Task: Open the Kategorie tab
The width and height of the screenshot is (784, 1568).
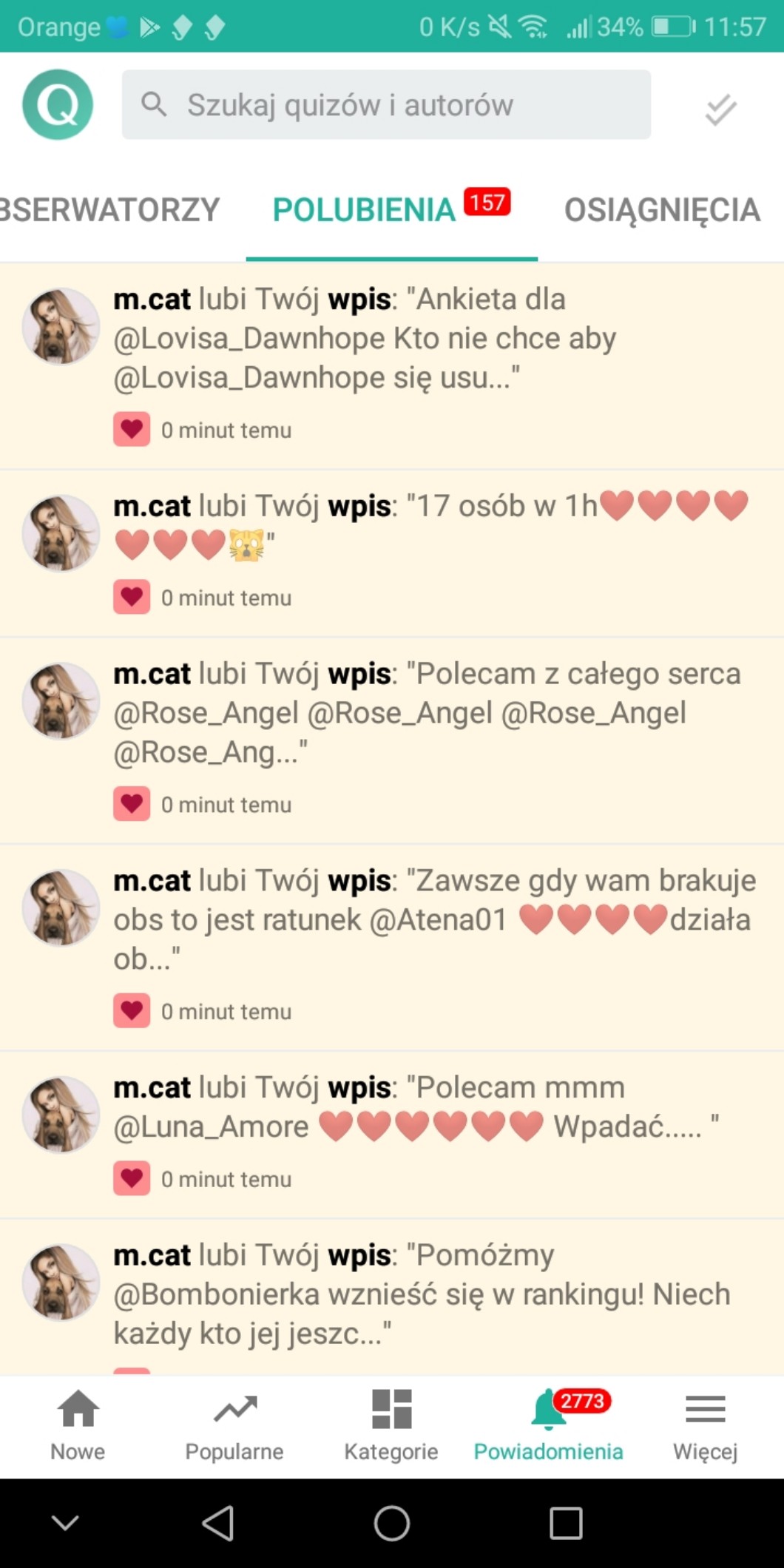Action: pos(391,1425)
